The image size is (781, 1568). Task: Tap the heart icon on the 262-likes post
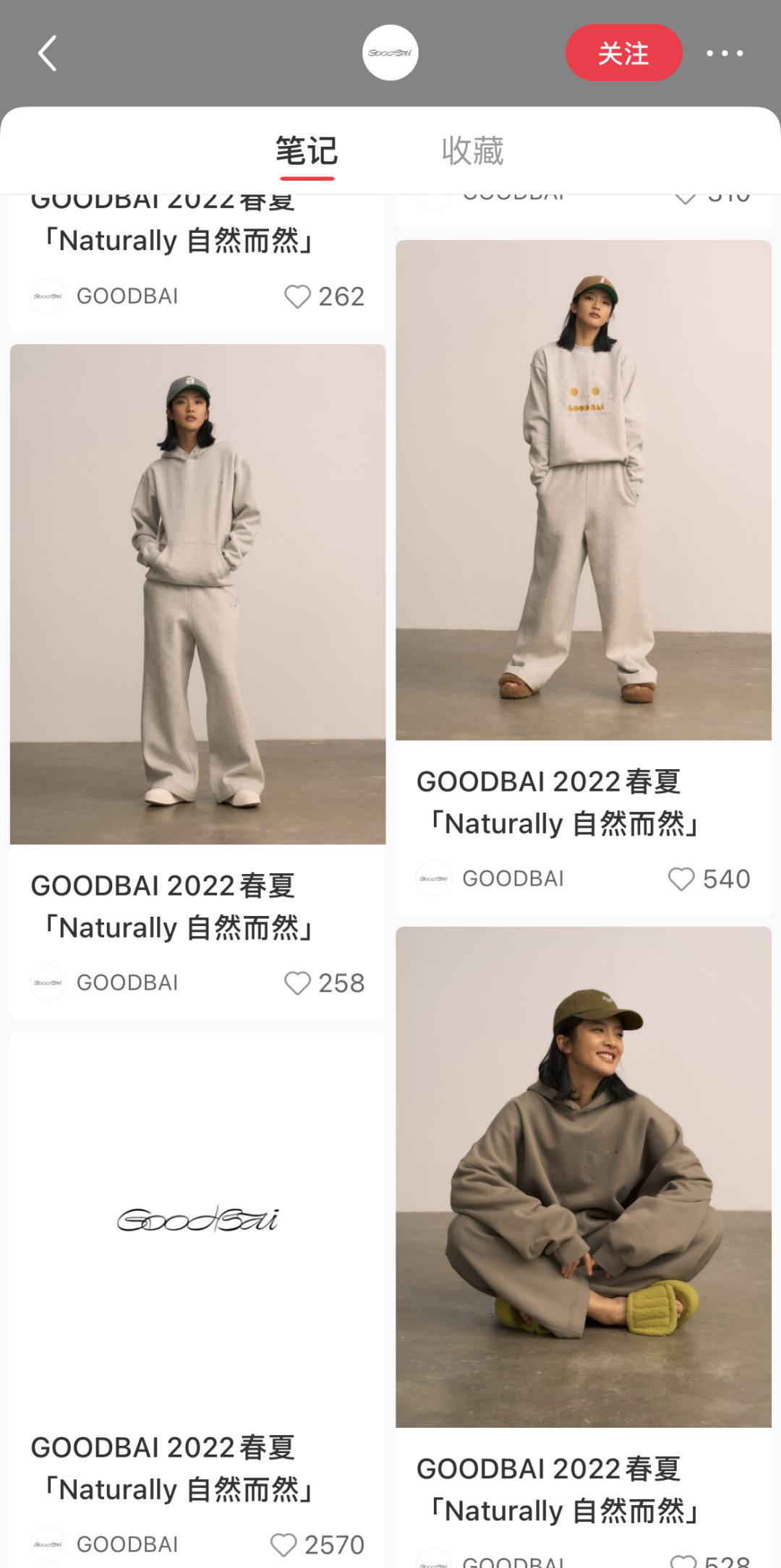click(299, 296)
